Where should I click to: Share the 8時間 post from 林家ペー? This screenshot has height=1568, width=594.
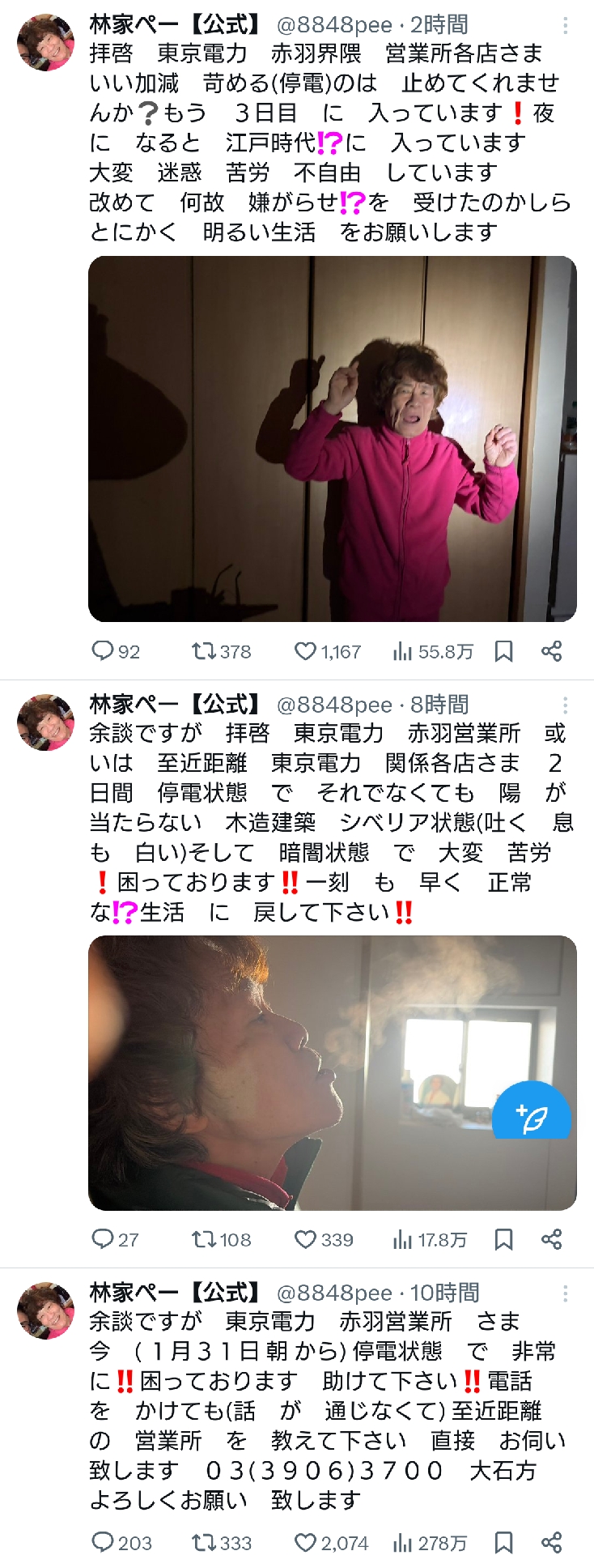pyautogui.click(x=552, y=1239)
